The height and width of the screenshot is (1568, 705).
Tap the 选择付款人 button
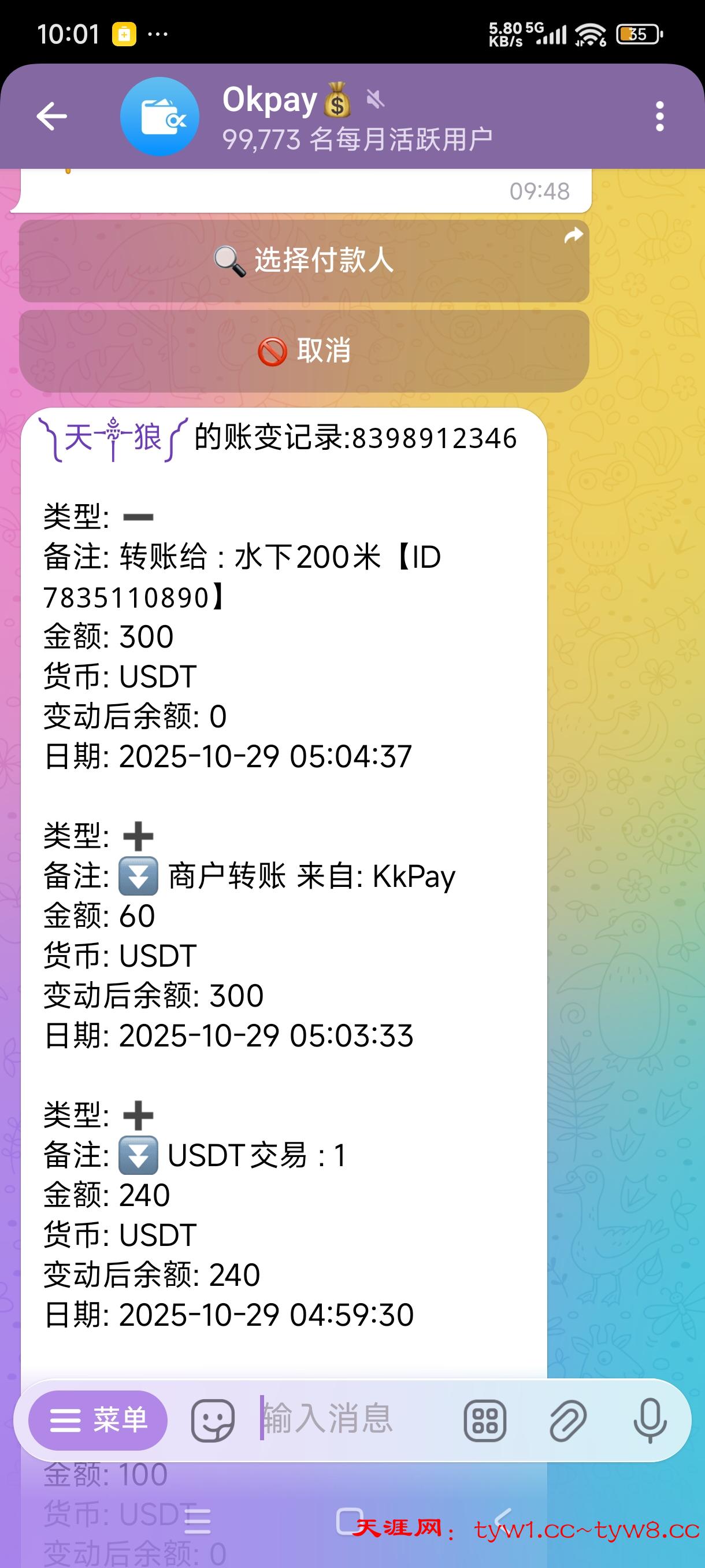(x=304, y=261)
